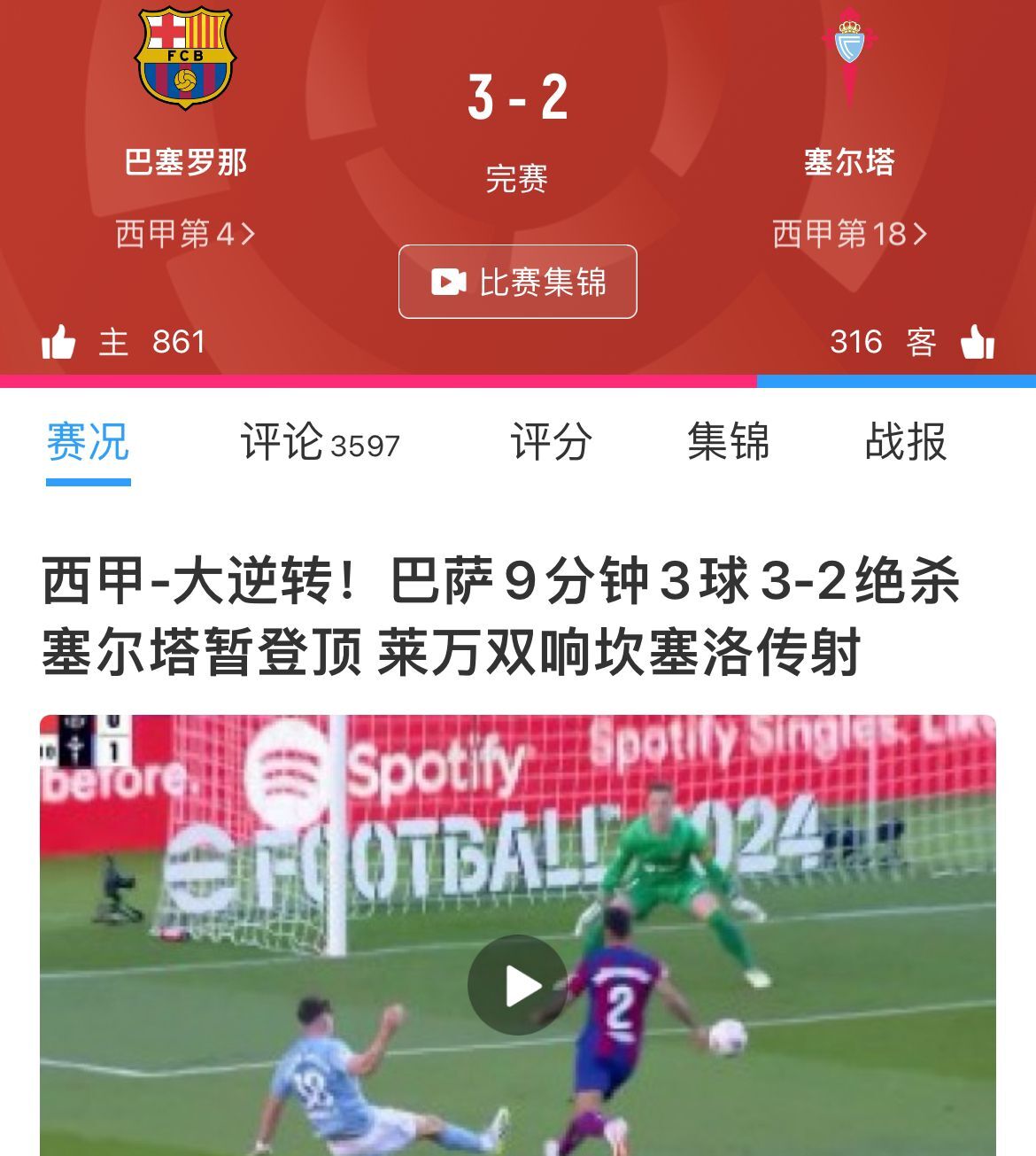
Task: Open the 比赛集锦 match highlights button
Action: tap(518, 282)
